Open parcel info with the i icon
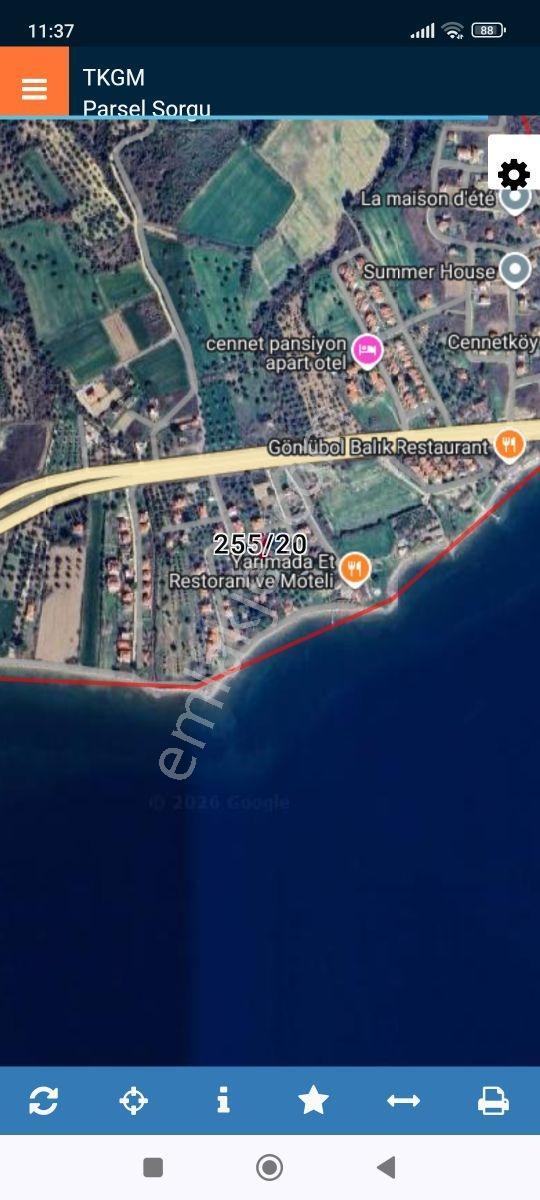Screen dimensions: 540x1200 coord(223,1101)
